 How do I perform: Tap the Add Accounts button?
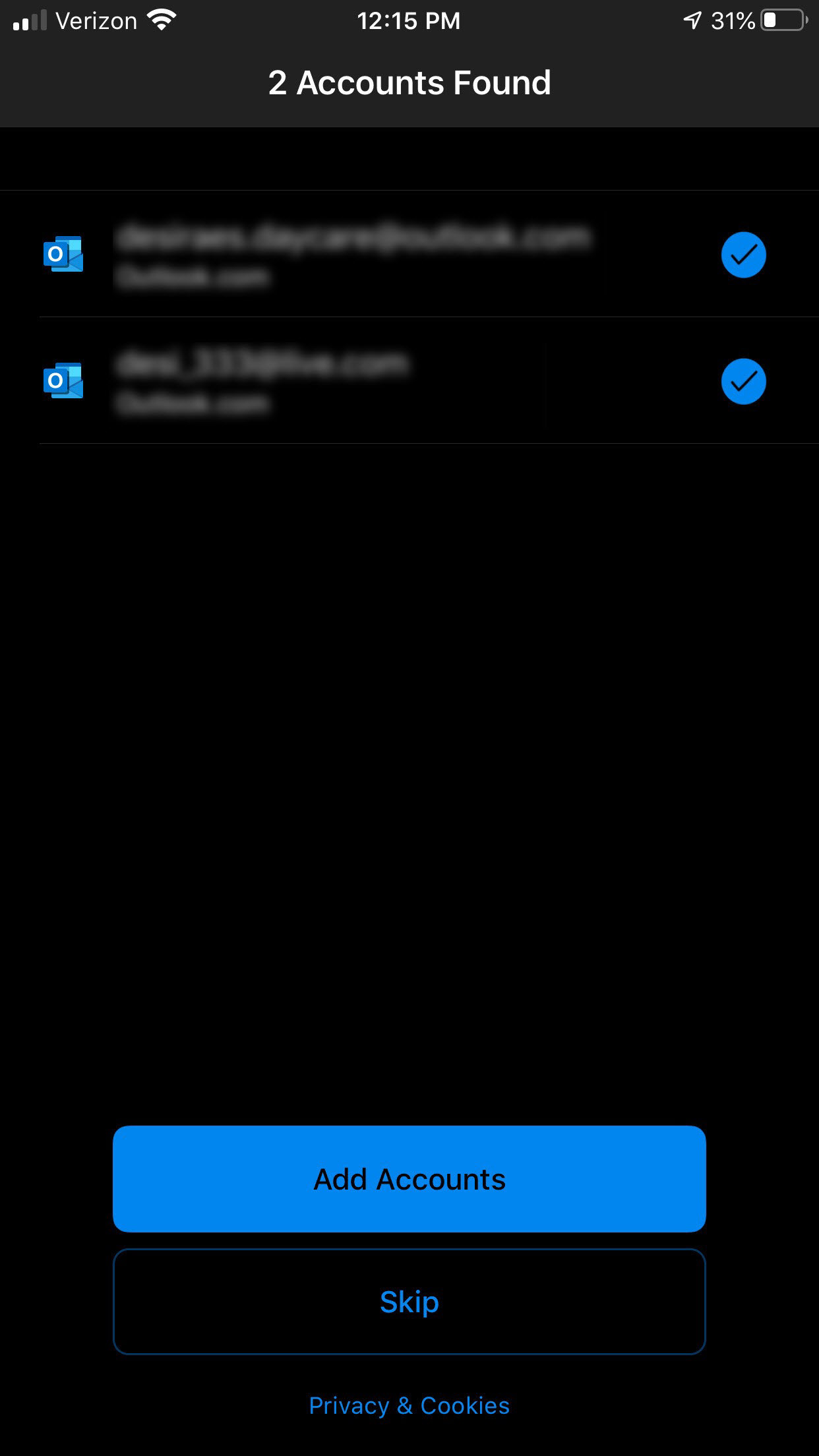pos(409,1179)
